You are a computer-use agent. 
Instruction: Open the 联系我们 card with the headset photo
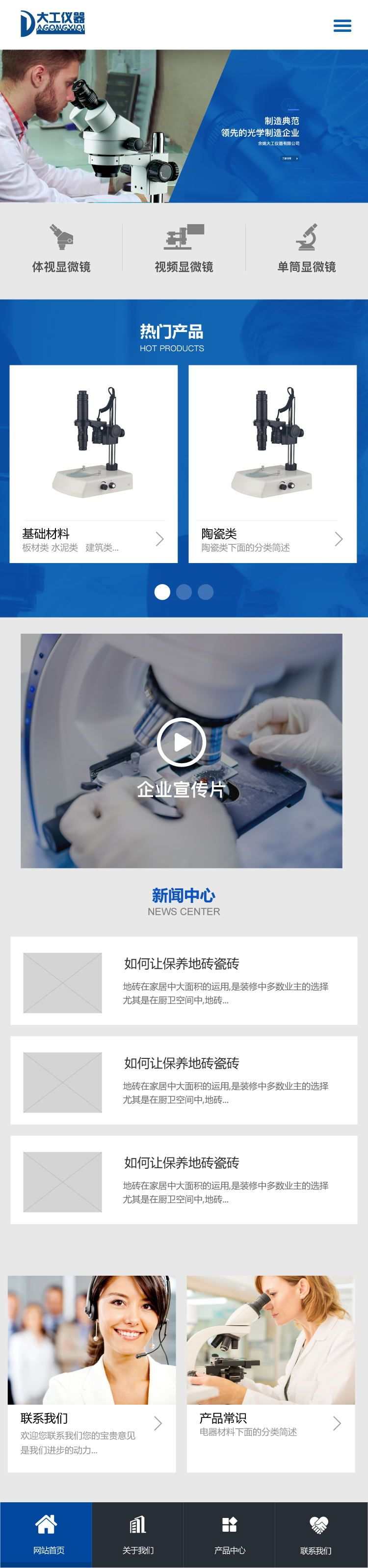pos(91,1373)
